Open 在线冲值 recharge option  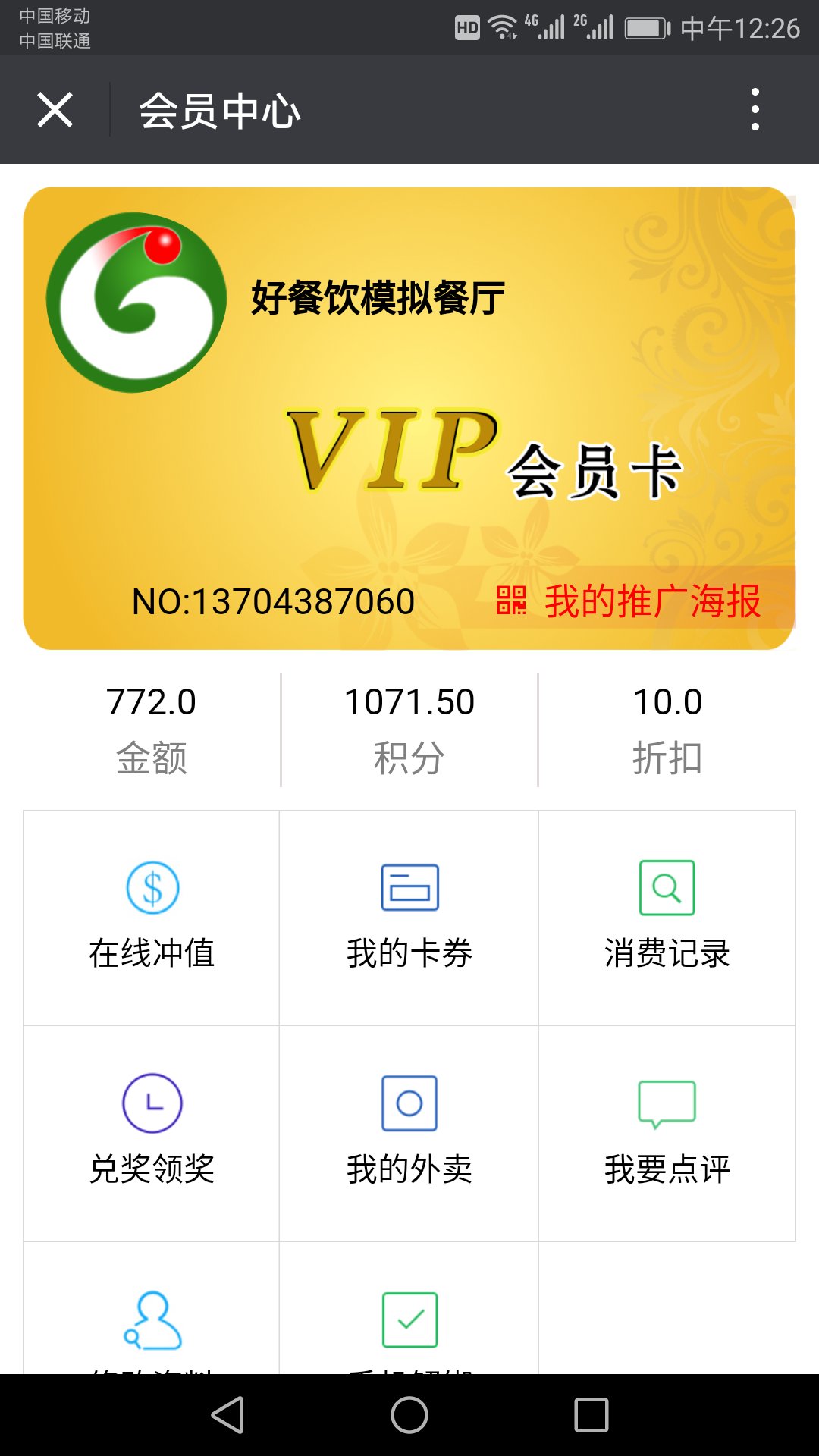tap(152, 918)
